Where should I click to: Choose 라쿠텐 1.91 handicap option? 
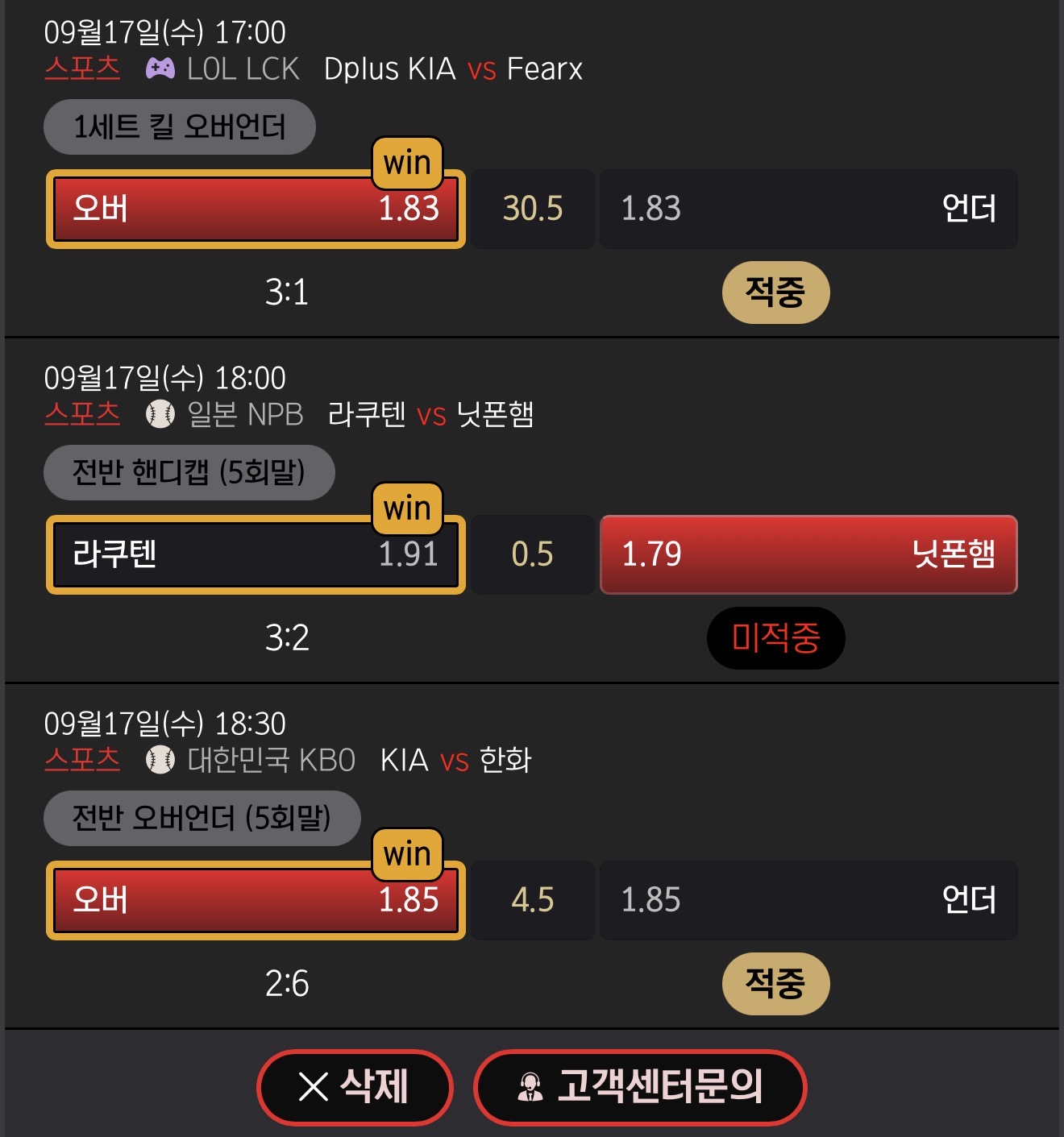tap(256, 554)
